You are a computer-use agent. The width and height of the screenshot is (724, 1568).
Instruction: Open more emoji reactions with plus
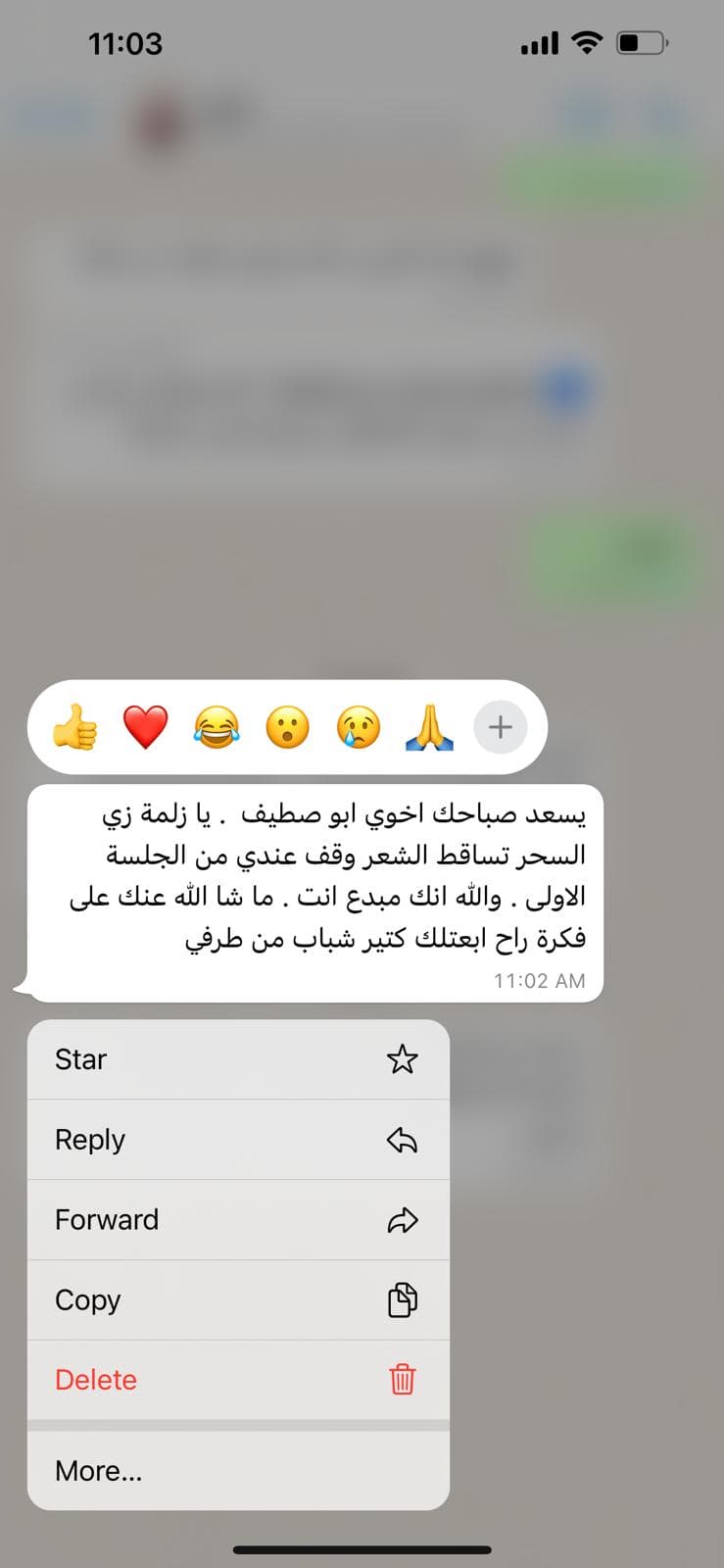[501, 727]
